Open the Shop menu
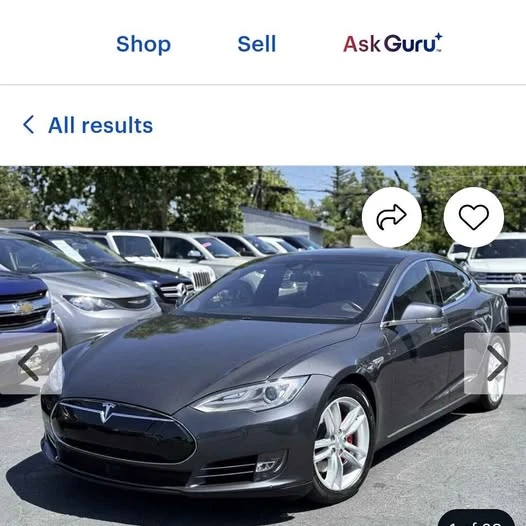 click(143, 44)
